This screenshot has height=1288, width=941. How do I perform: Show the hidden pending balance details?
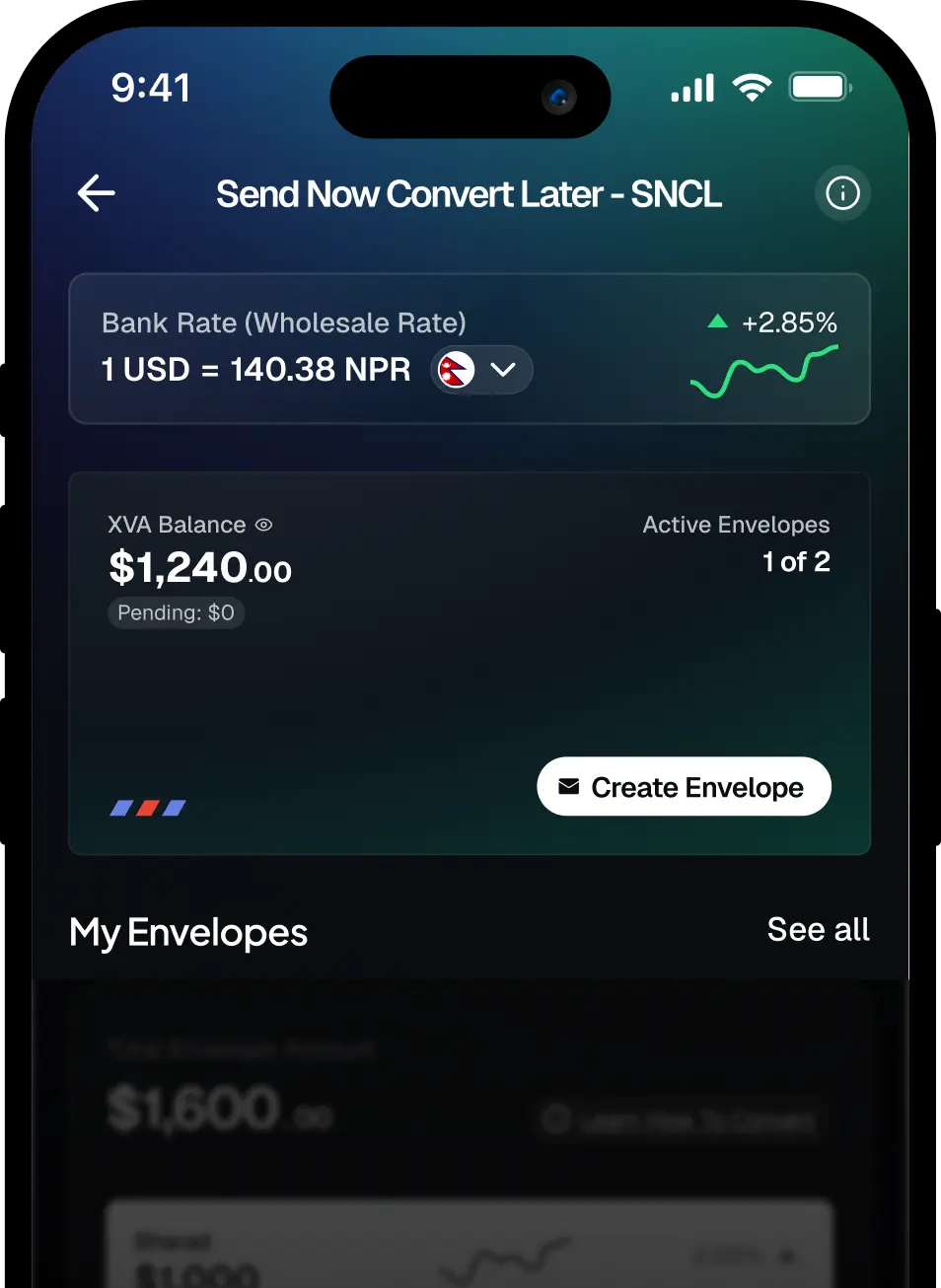tap(176, 612)
